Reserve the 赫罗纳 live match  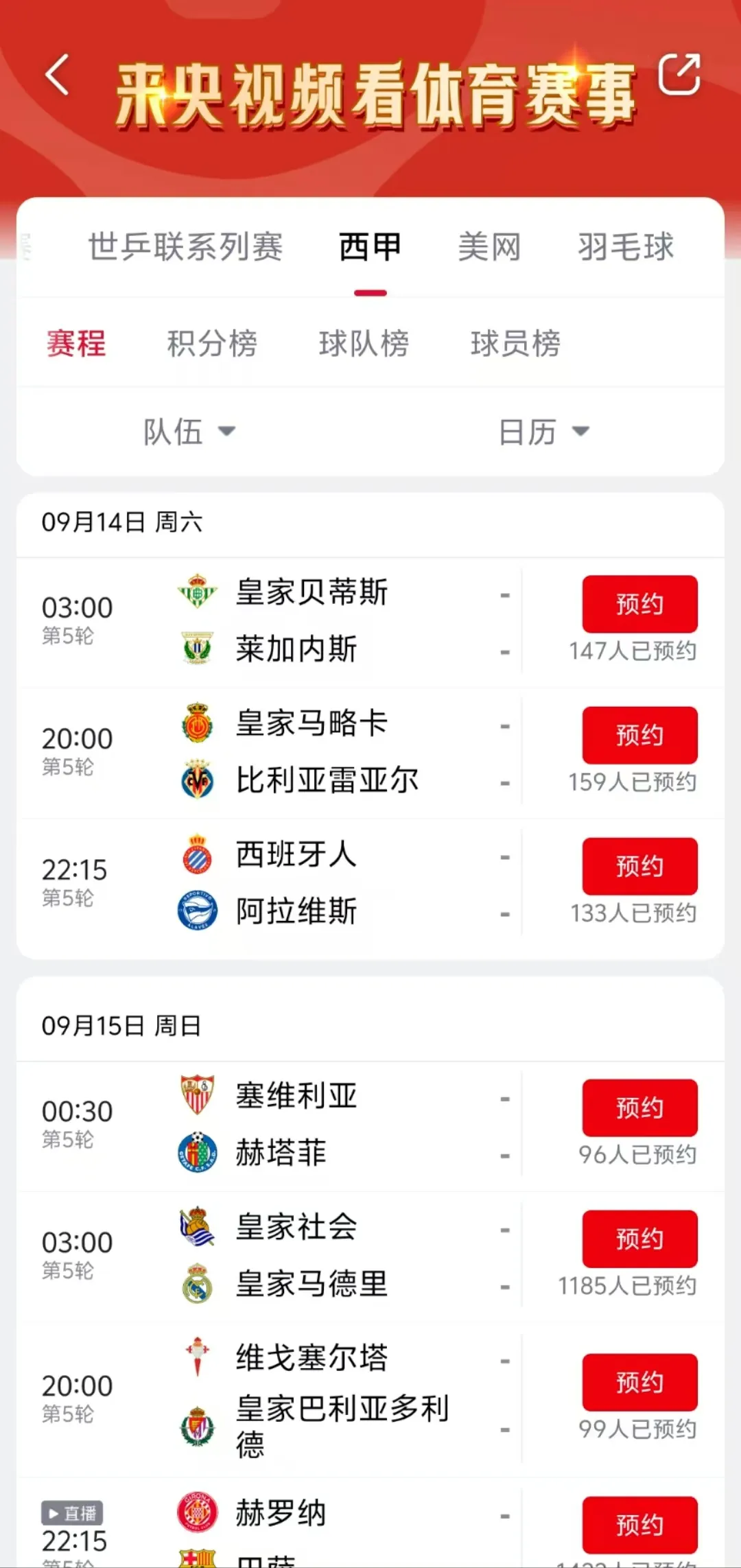point(639,1525)
